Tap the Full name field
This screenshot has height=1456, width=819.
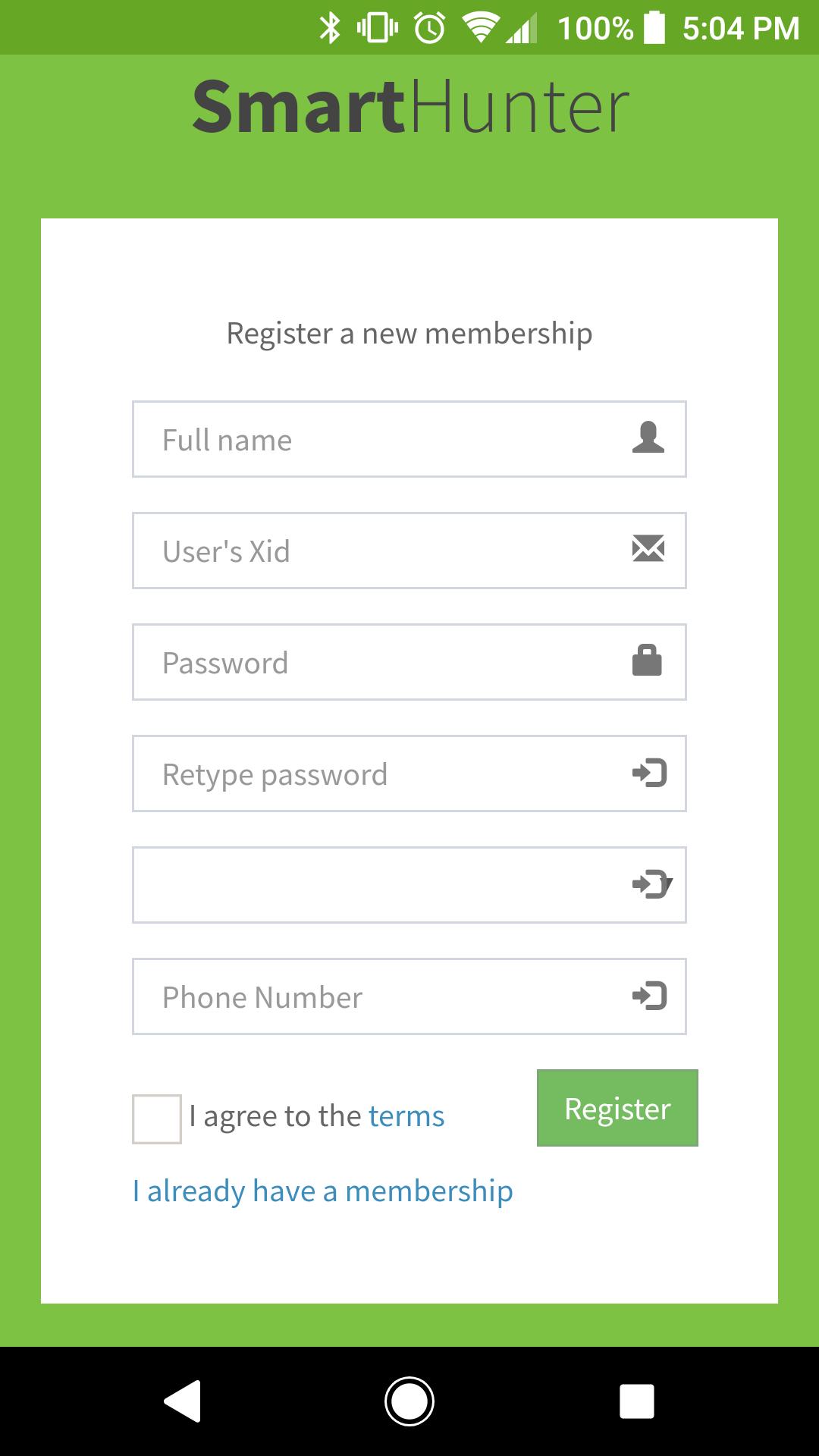pos(379,439)
